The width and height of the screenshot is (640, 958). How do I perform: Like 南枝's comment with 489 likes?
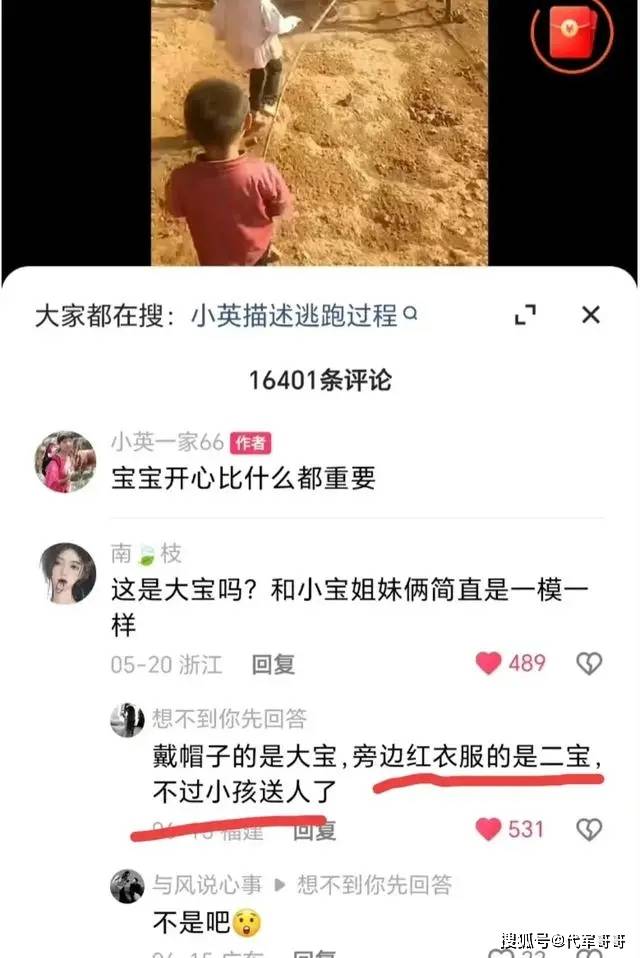489,663
